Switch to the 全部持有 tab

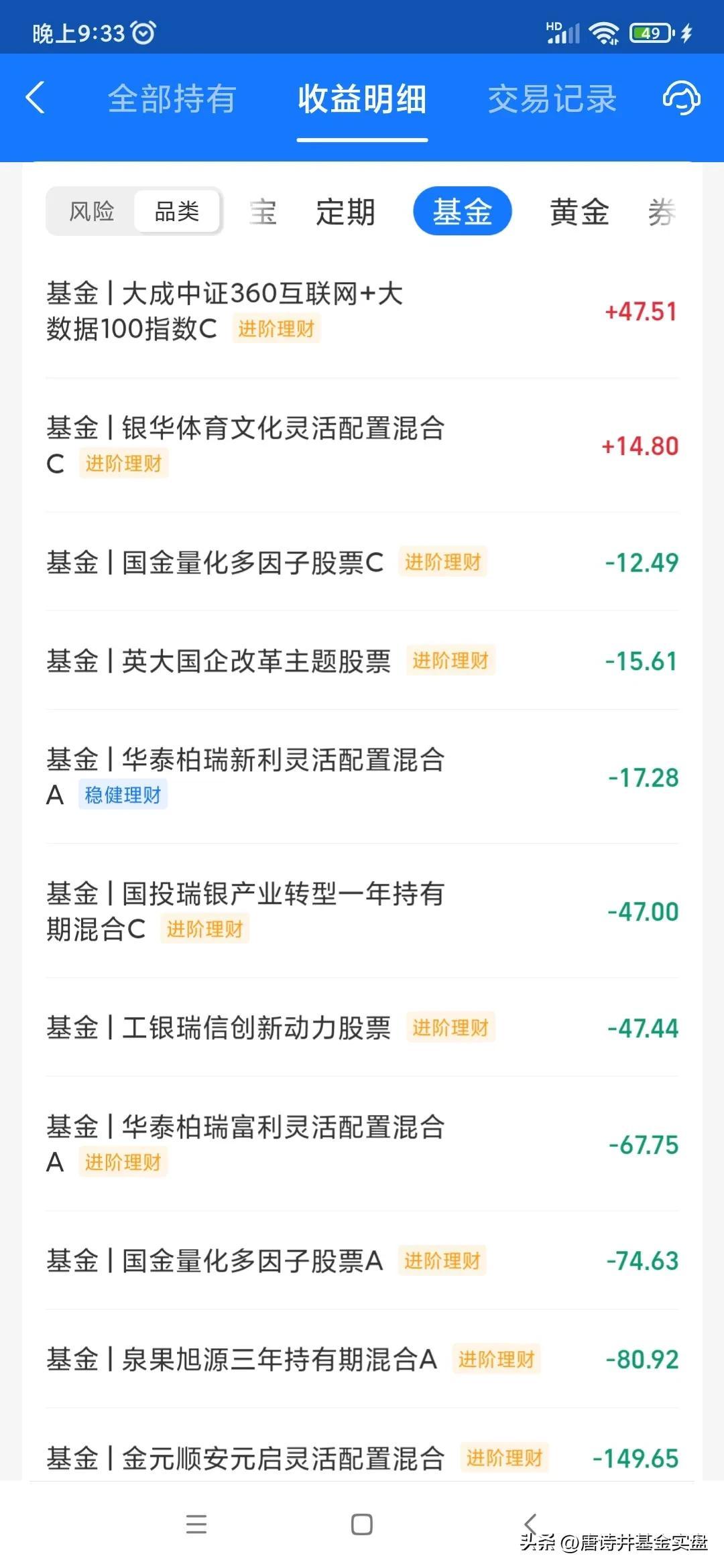click(172, 99)
